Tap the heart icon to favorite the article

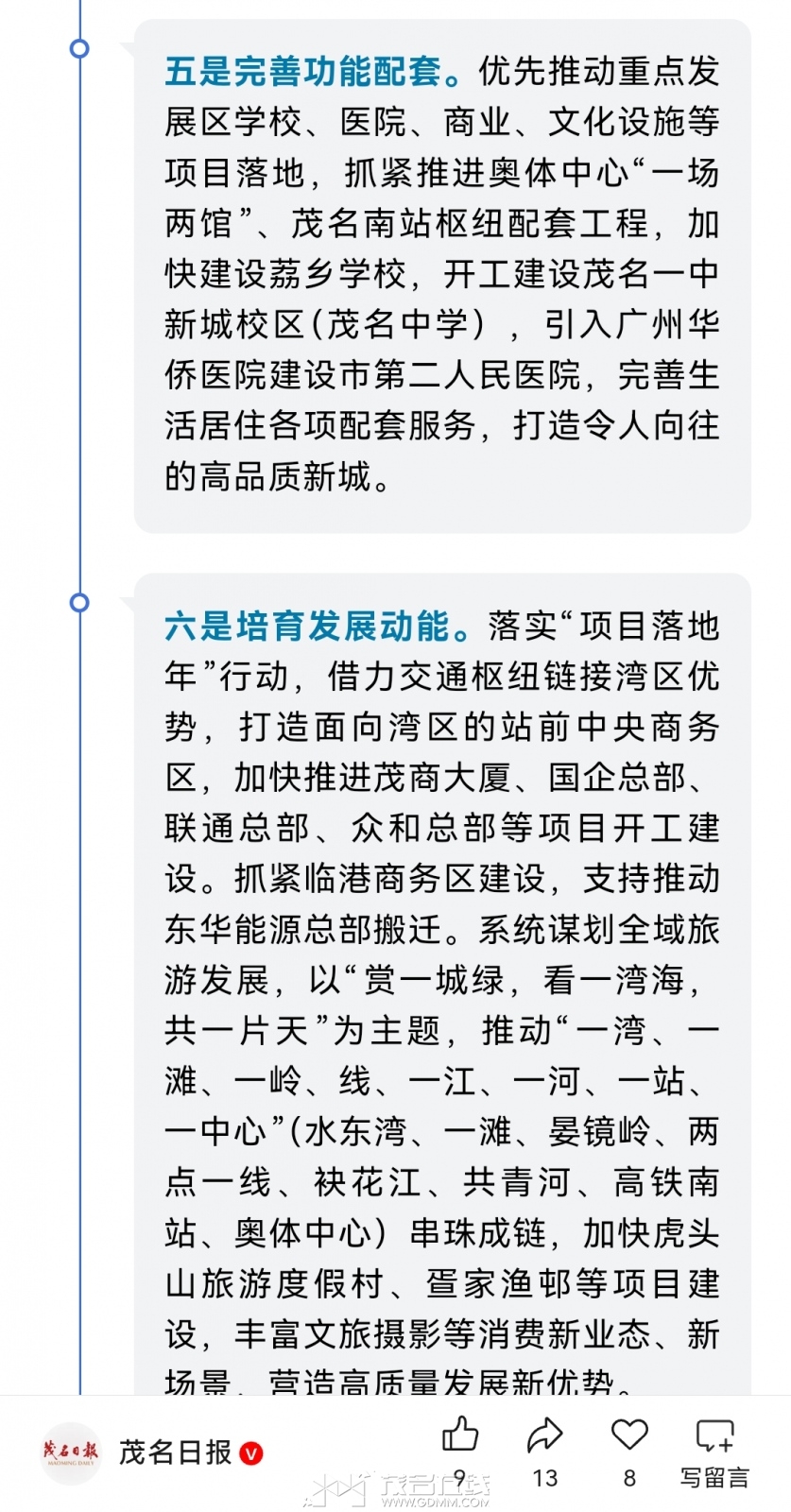(629, 1435)
